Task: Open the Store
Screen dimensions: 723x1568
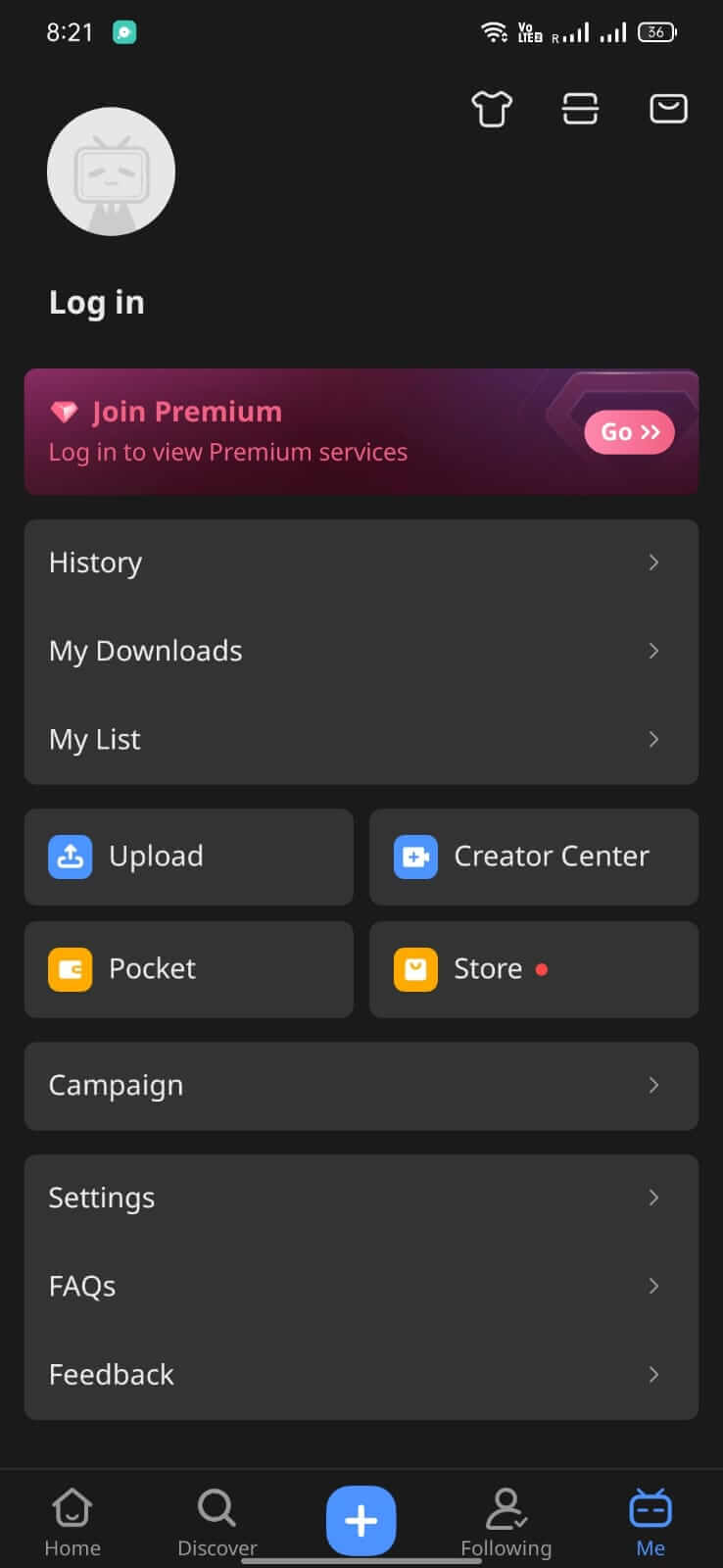Action: 534,969
